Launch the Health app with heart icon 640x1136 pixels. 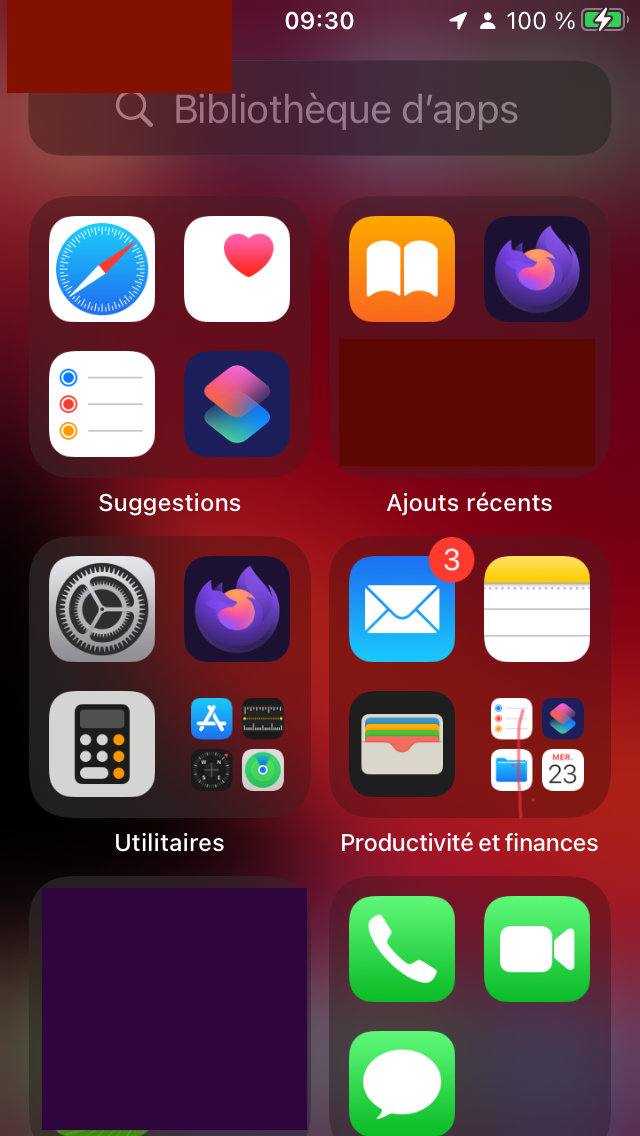[237, 269]
